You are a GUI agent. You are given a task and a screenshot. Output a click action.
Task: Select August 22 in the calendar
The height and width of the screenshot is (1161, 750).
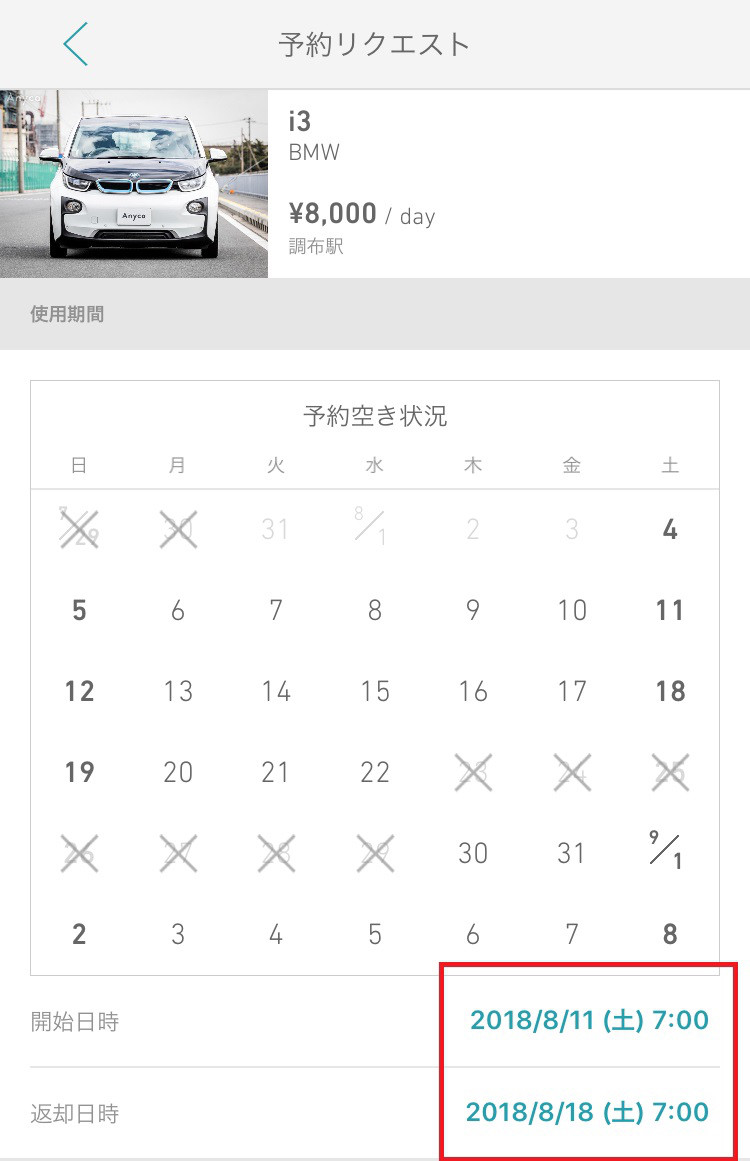tap(374, 772)
